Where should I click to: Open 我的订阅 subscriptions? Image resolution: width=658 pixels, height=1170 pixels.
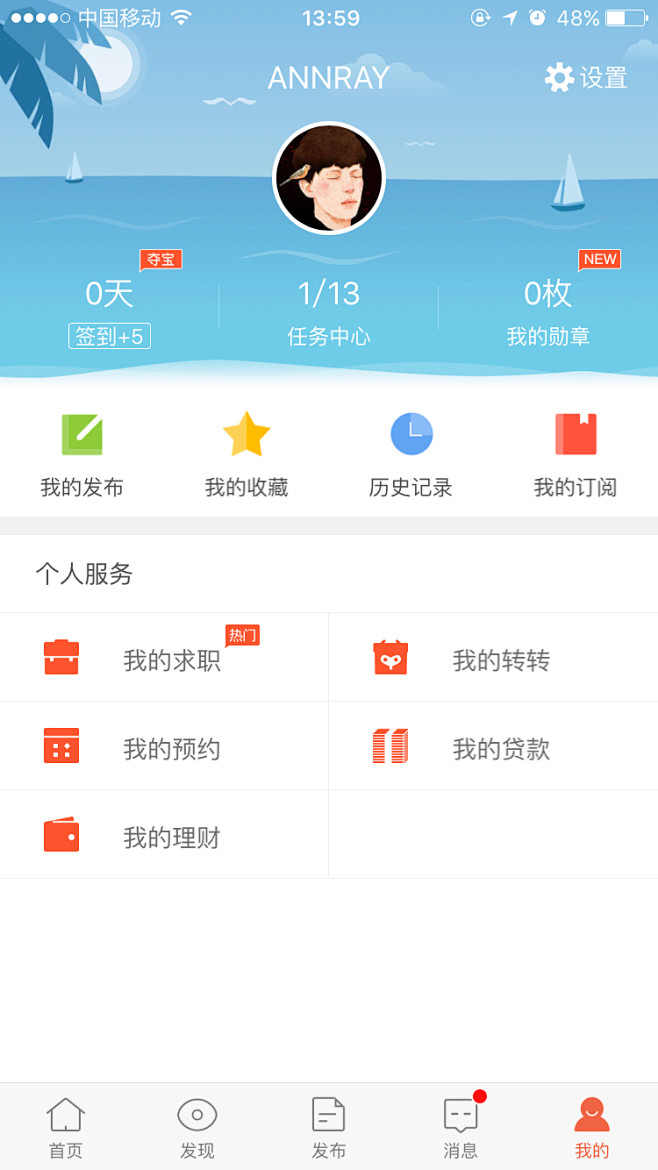pyautogui.click(x=575, y=456)
